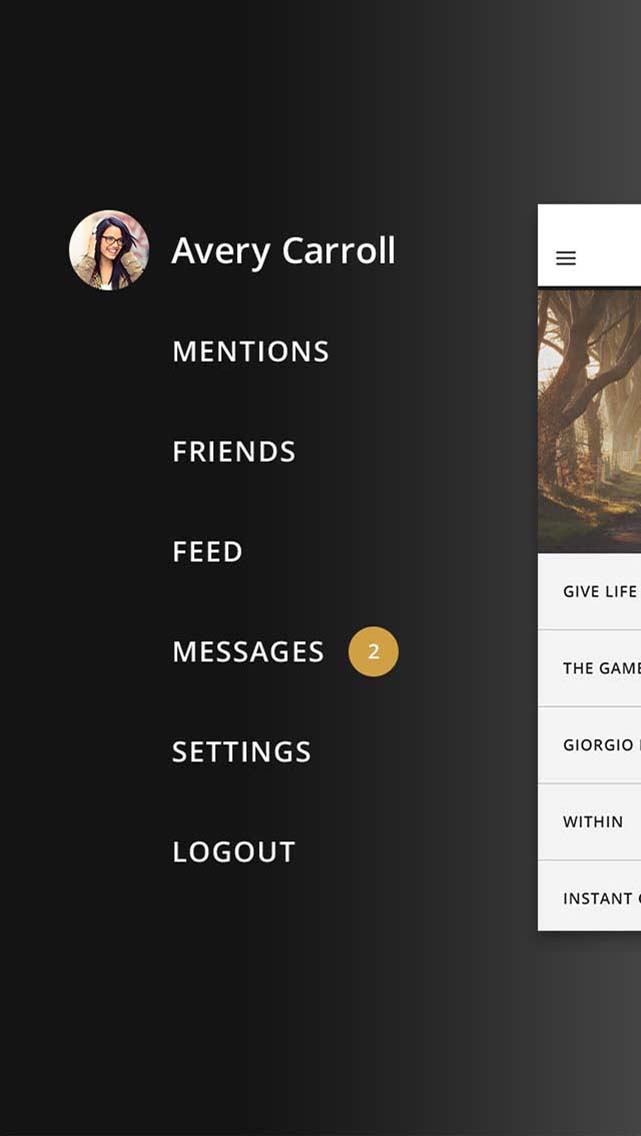Image resolution: width=641 pixels, height=1136 pixels.
Task: Tap Logout to sign out
Action: [x=234, y=852]
